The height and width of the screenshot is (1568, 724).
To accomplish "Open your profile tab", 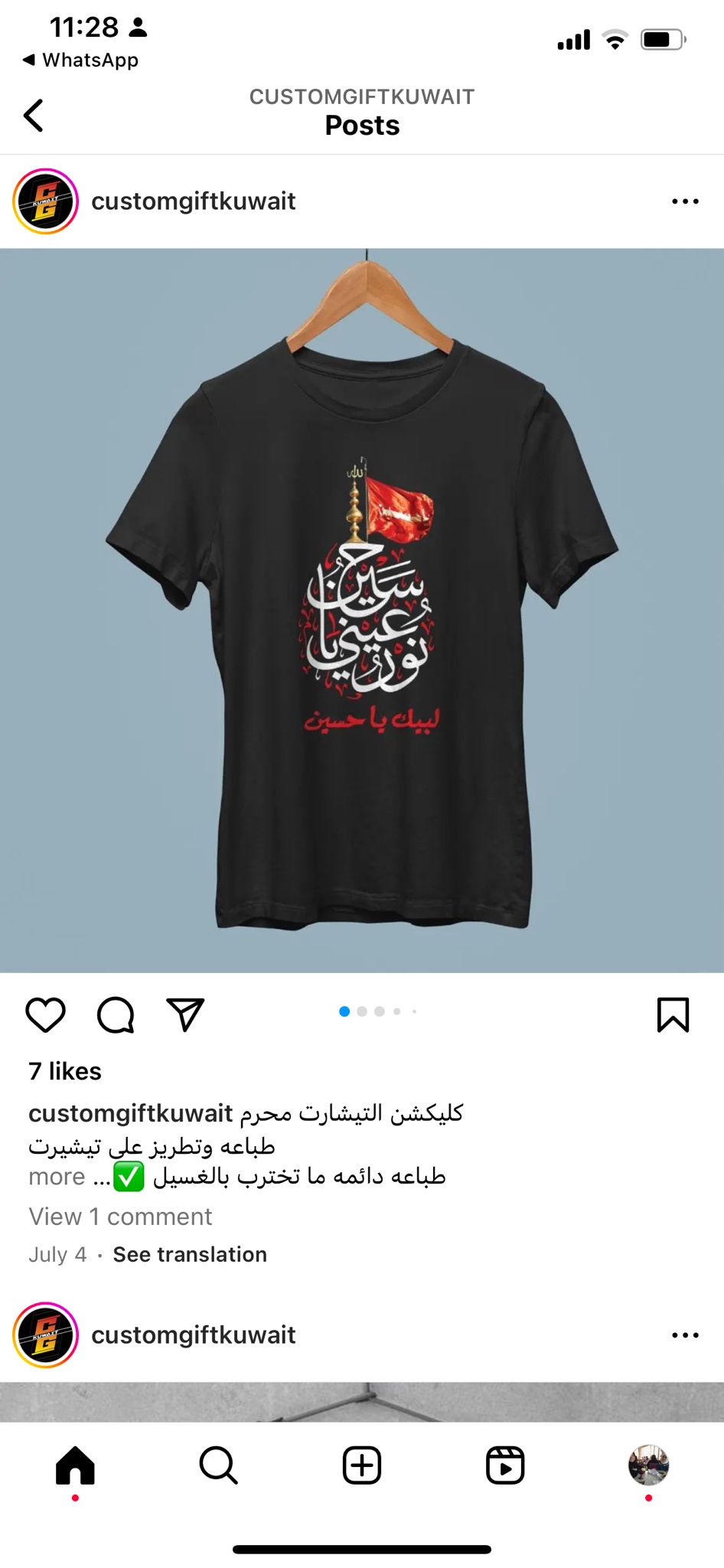I will 649,1465.
